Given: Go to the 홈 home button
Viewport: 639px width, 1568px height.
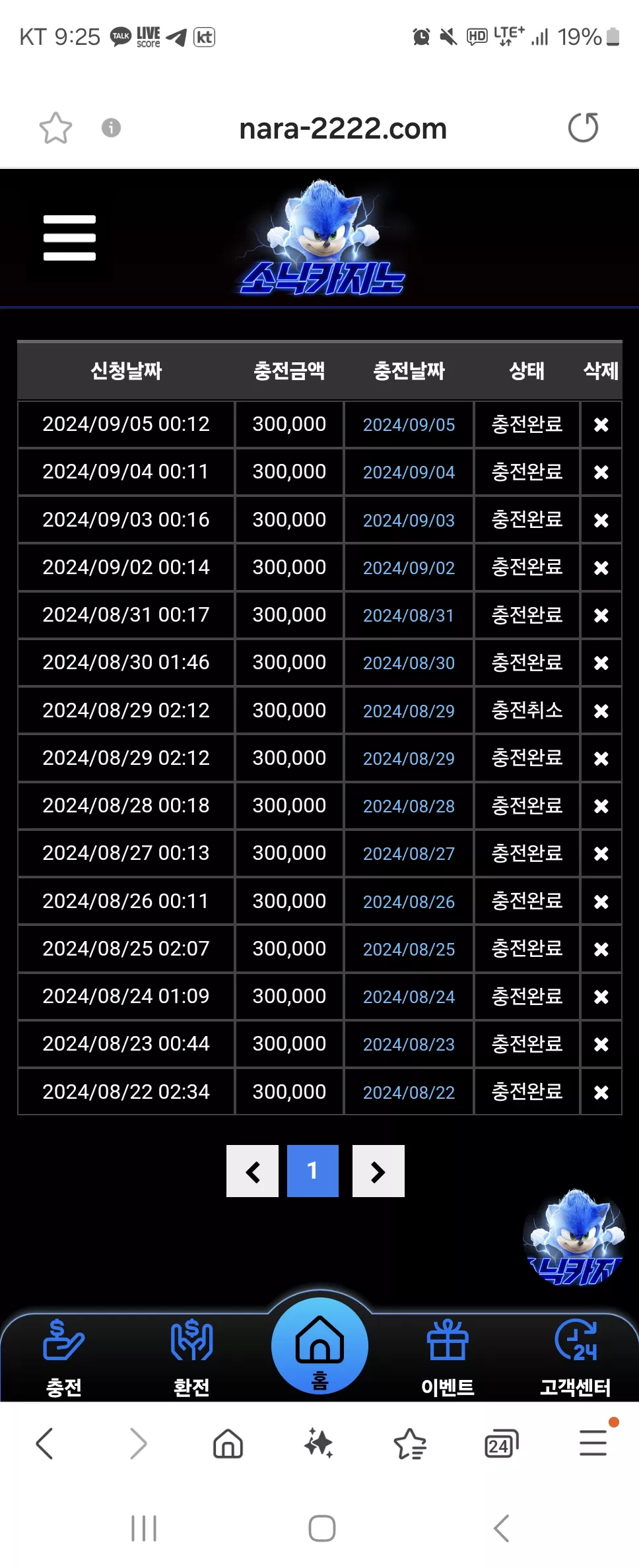Looking at the screenshot, I should pos(319,1346).
